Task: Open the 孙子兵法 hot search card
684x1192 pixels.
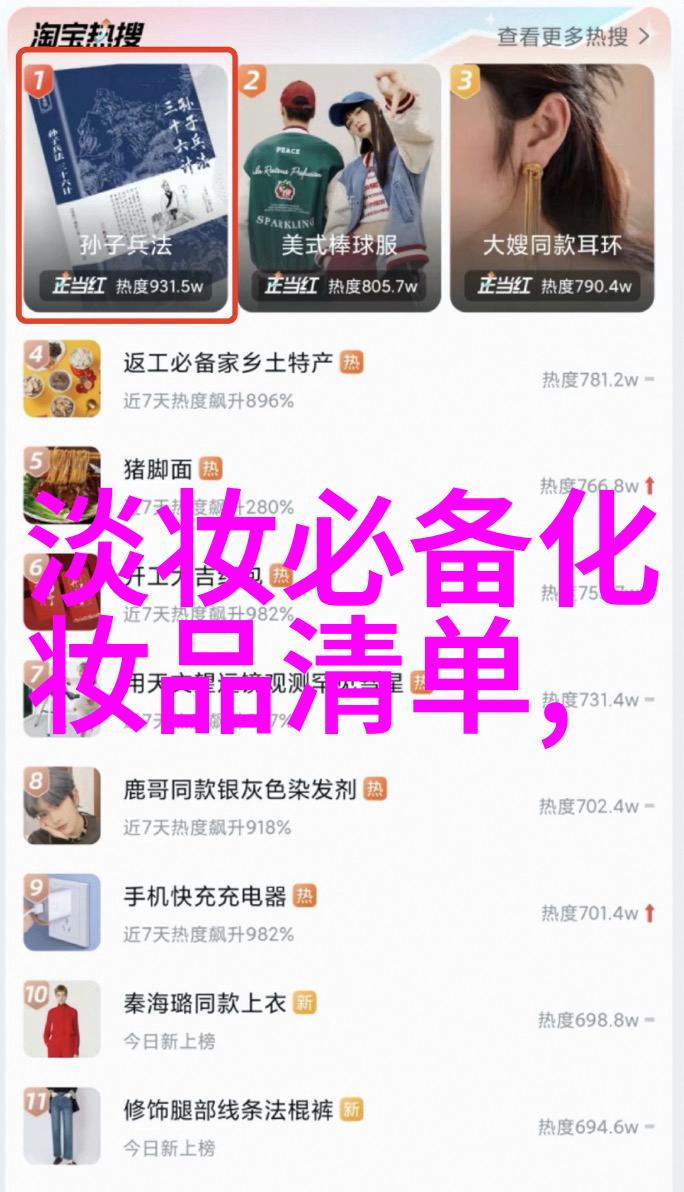Action: tap(127, 185)
